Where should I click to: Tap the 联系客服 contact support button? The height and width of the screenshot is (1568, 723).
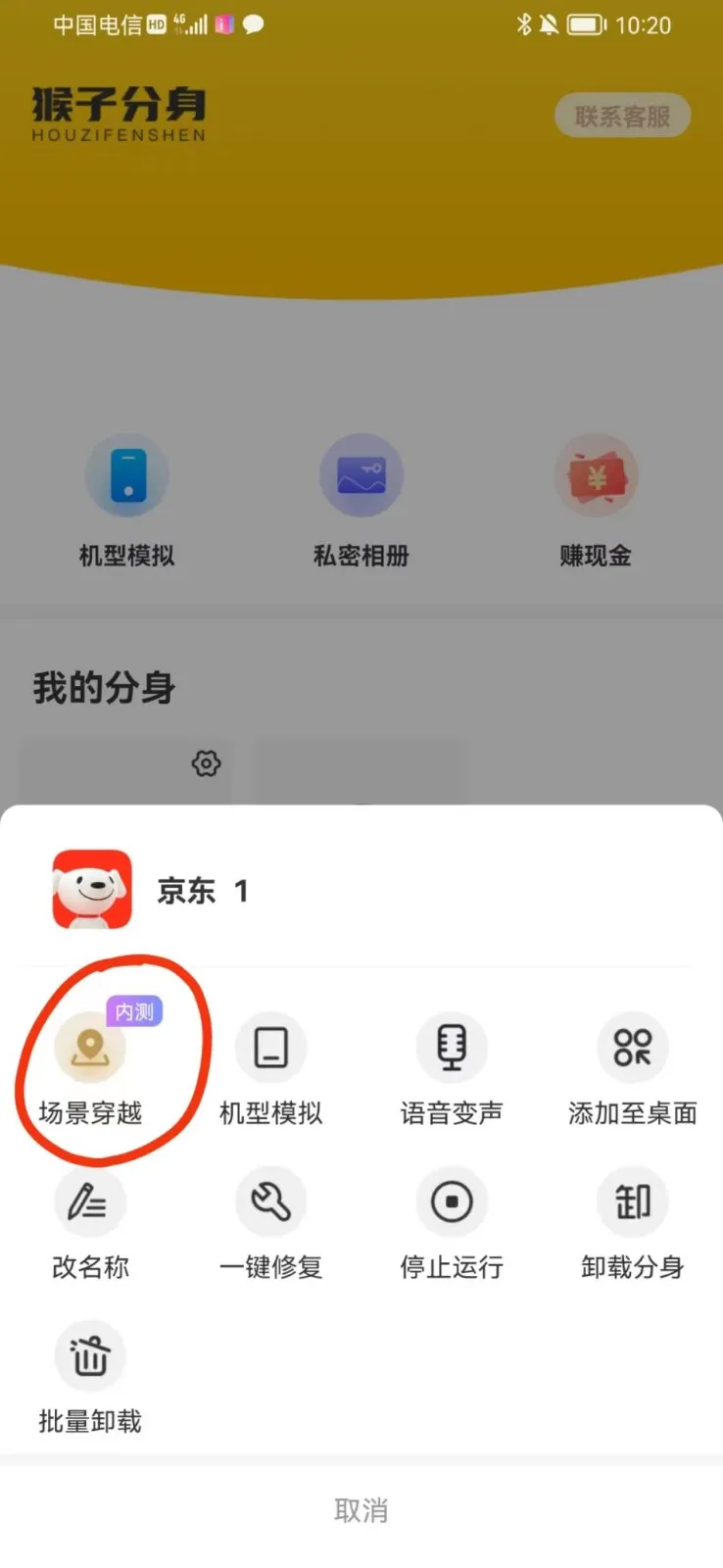point(623,116)
